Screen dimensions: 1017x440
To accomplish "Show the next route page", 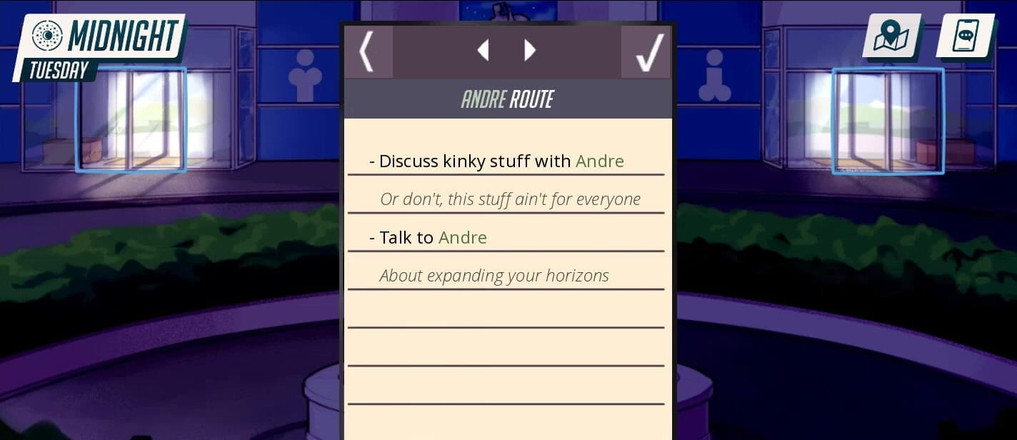I will tap(530, 50).
